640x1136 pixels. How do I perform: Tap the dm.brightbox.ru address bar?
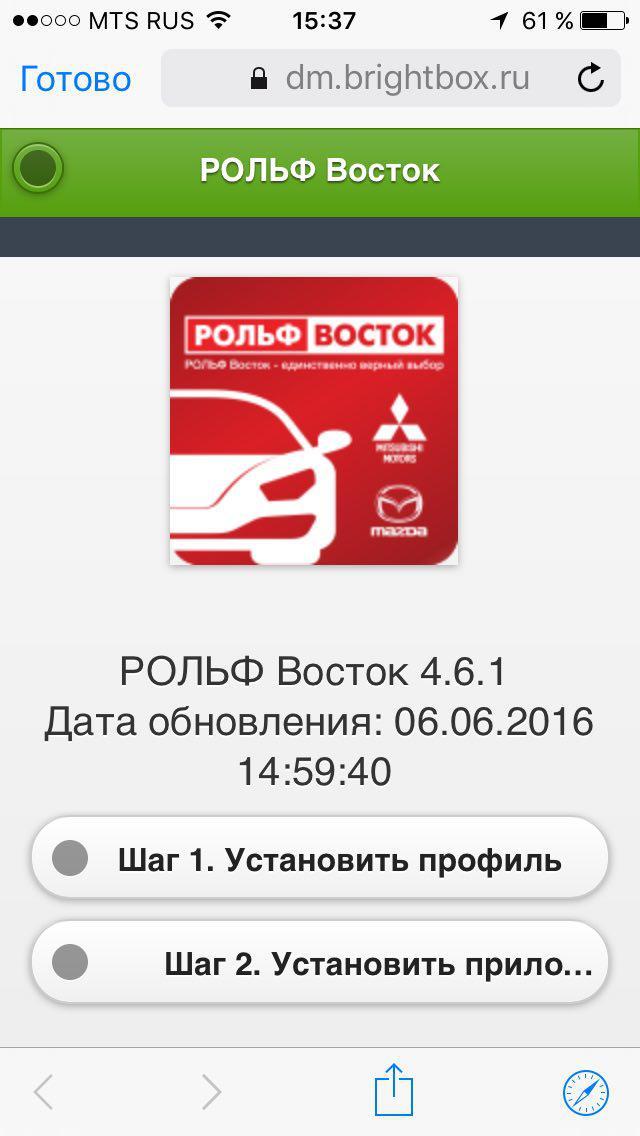390,78
